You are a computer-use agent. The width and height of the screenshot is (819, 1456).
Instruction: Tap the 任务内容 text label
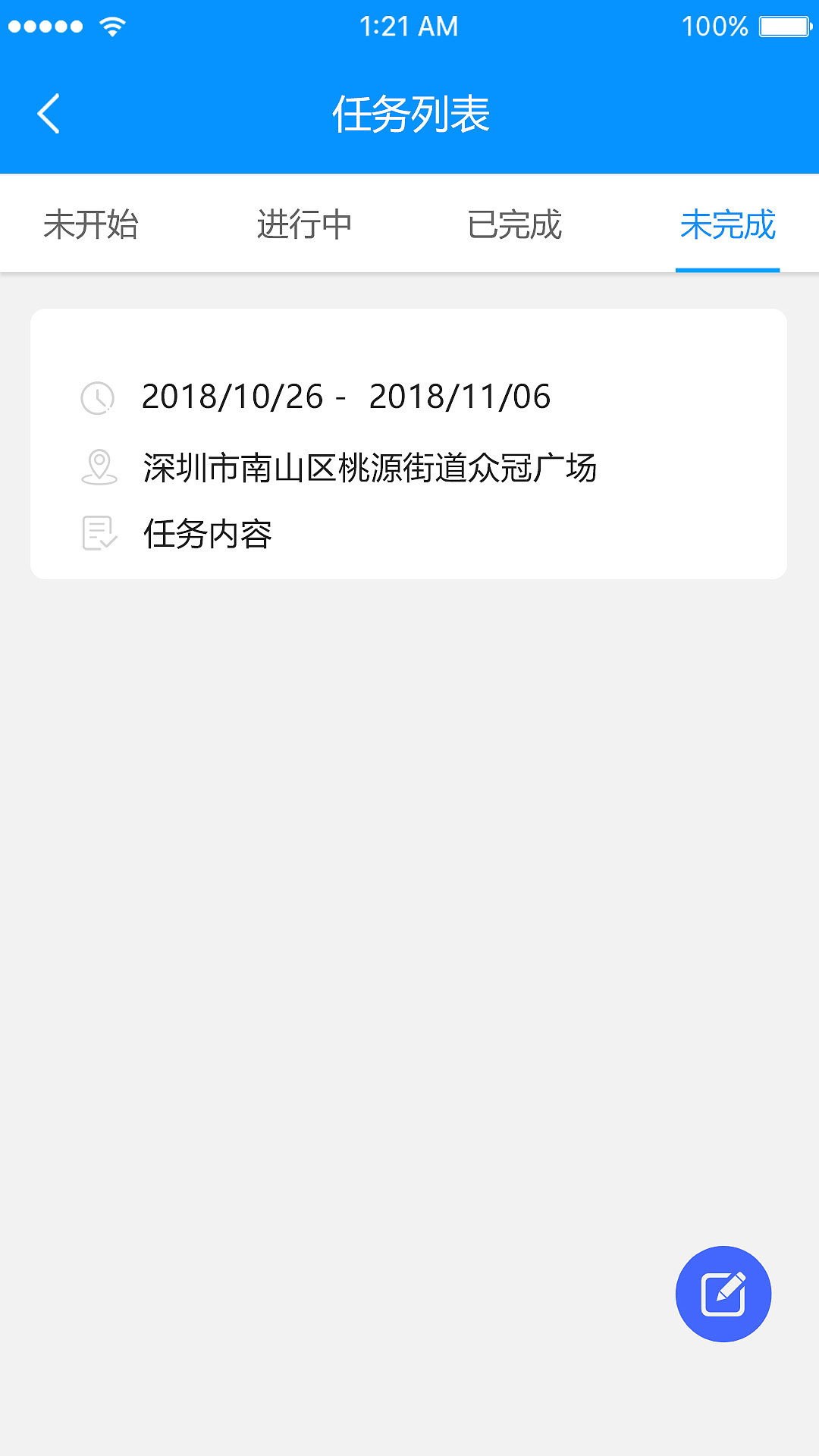[x=209, y=533]
